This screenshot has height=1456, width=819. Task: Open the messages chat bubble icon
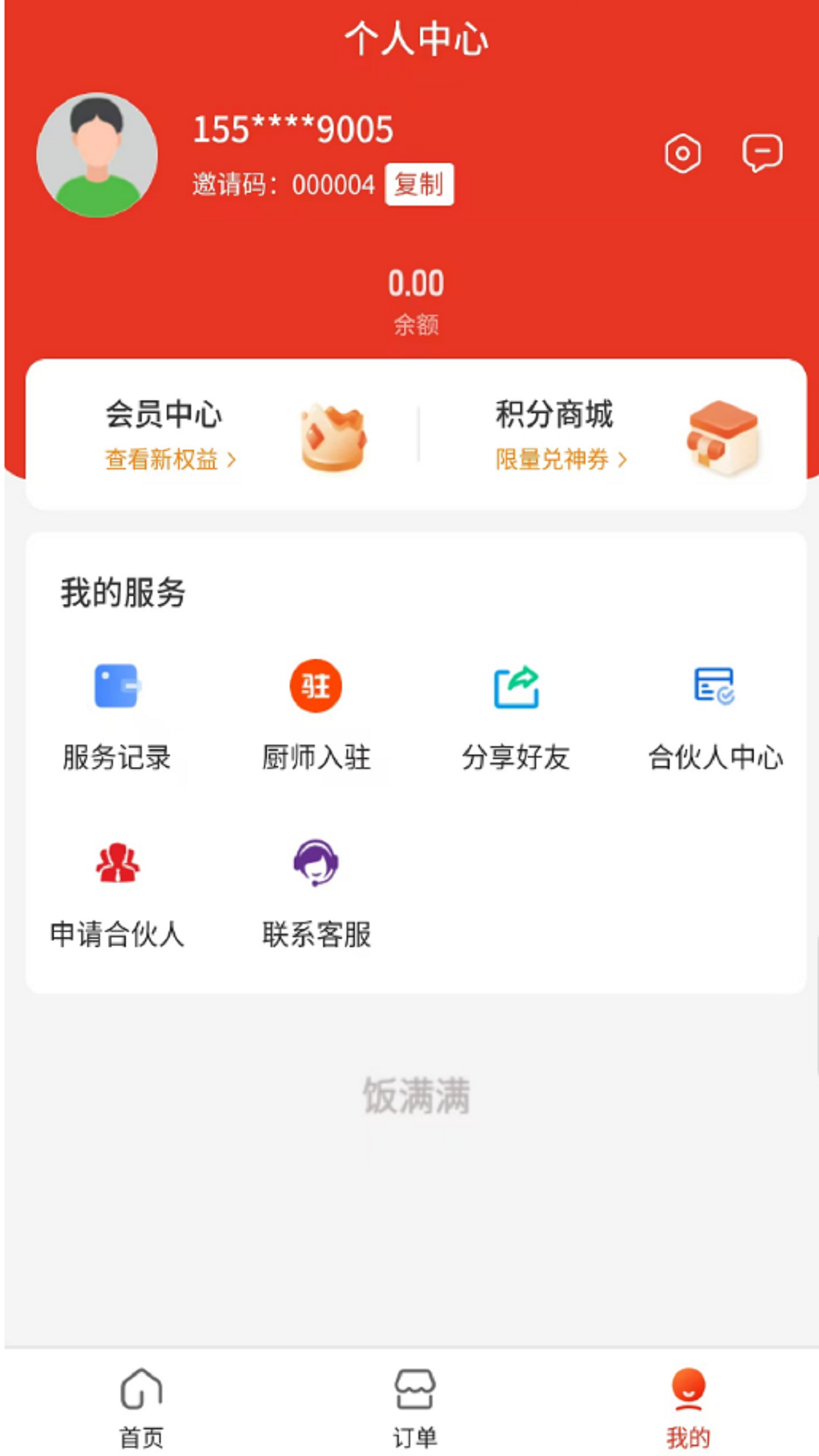[x=761, y=154]
